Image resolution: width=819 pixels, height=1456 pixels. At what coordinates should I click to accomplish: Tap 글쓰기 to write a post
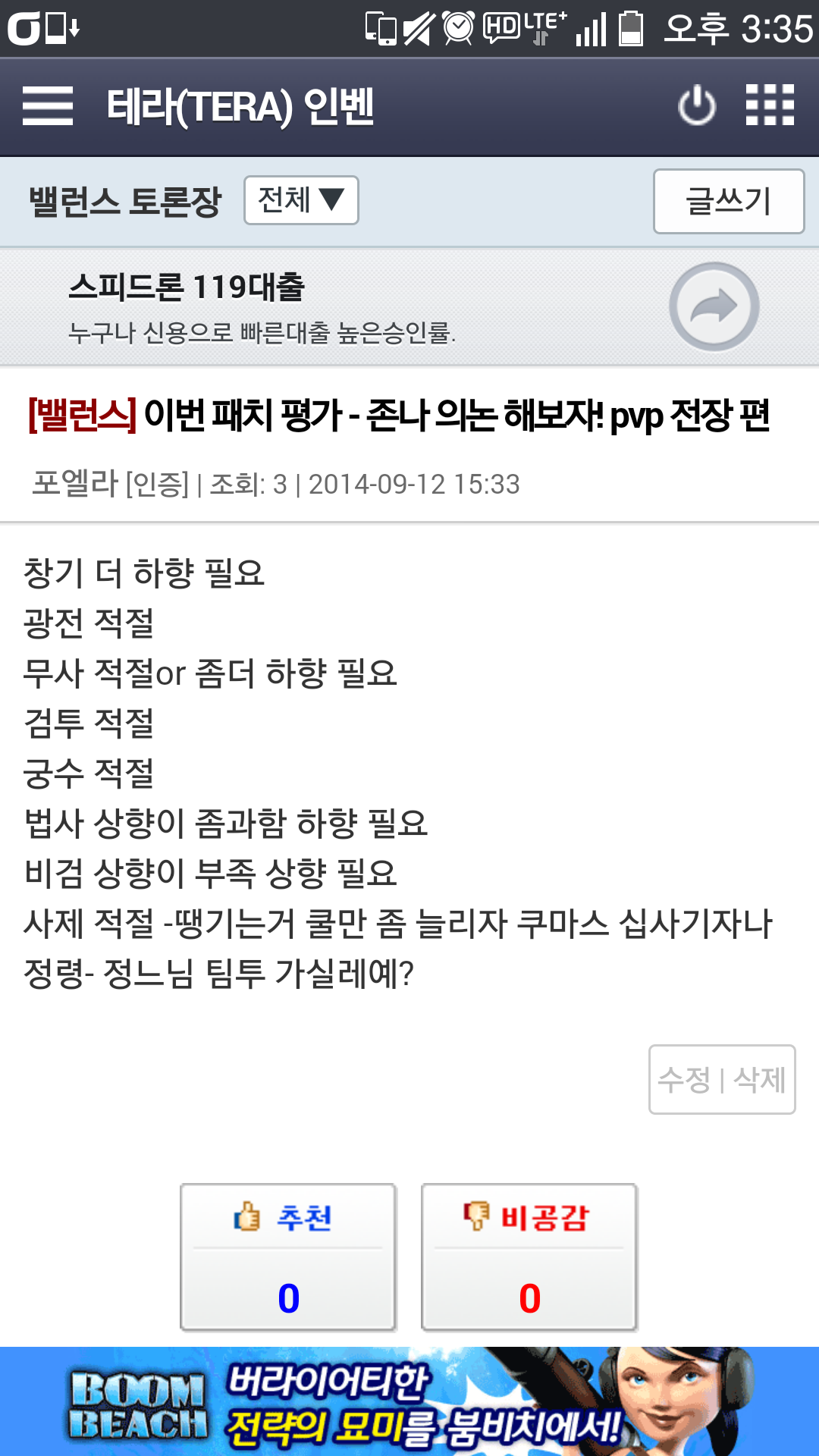point(728,201)
